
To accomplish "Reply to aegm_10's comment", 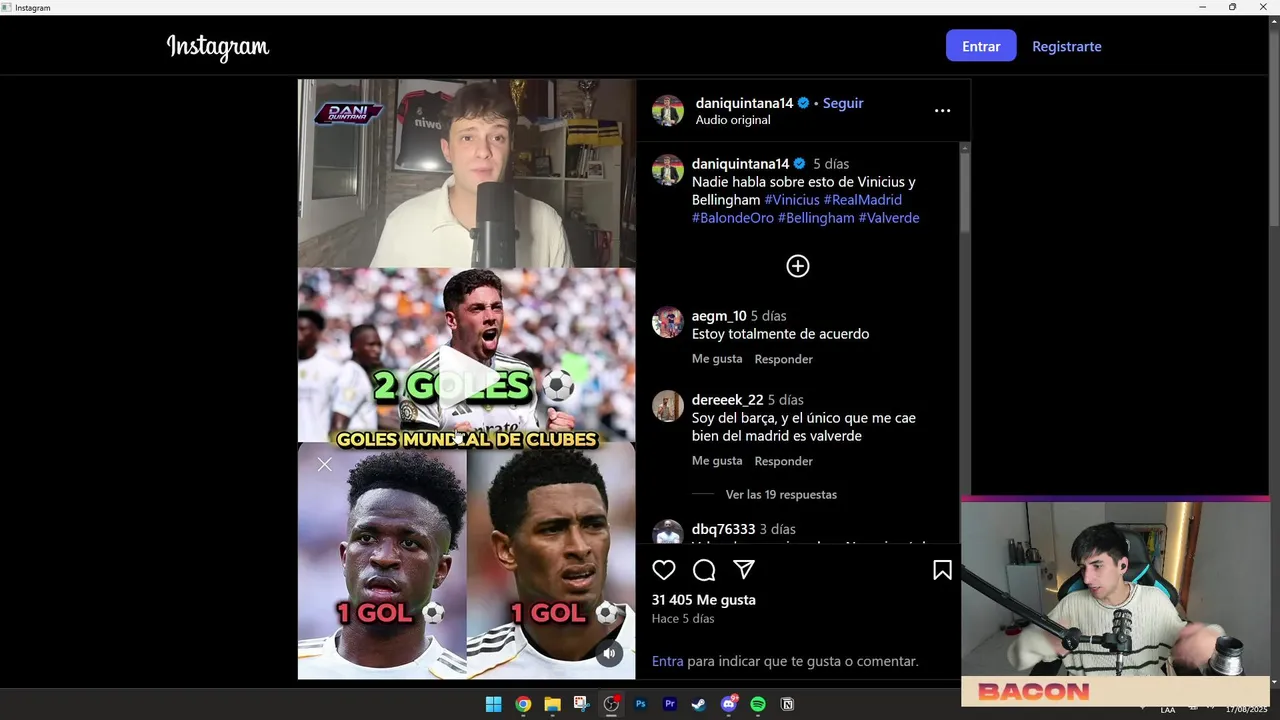I will 783,359.
